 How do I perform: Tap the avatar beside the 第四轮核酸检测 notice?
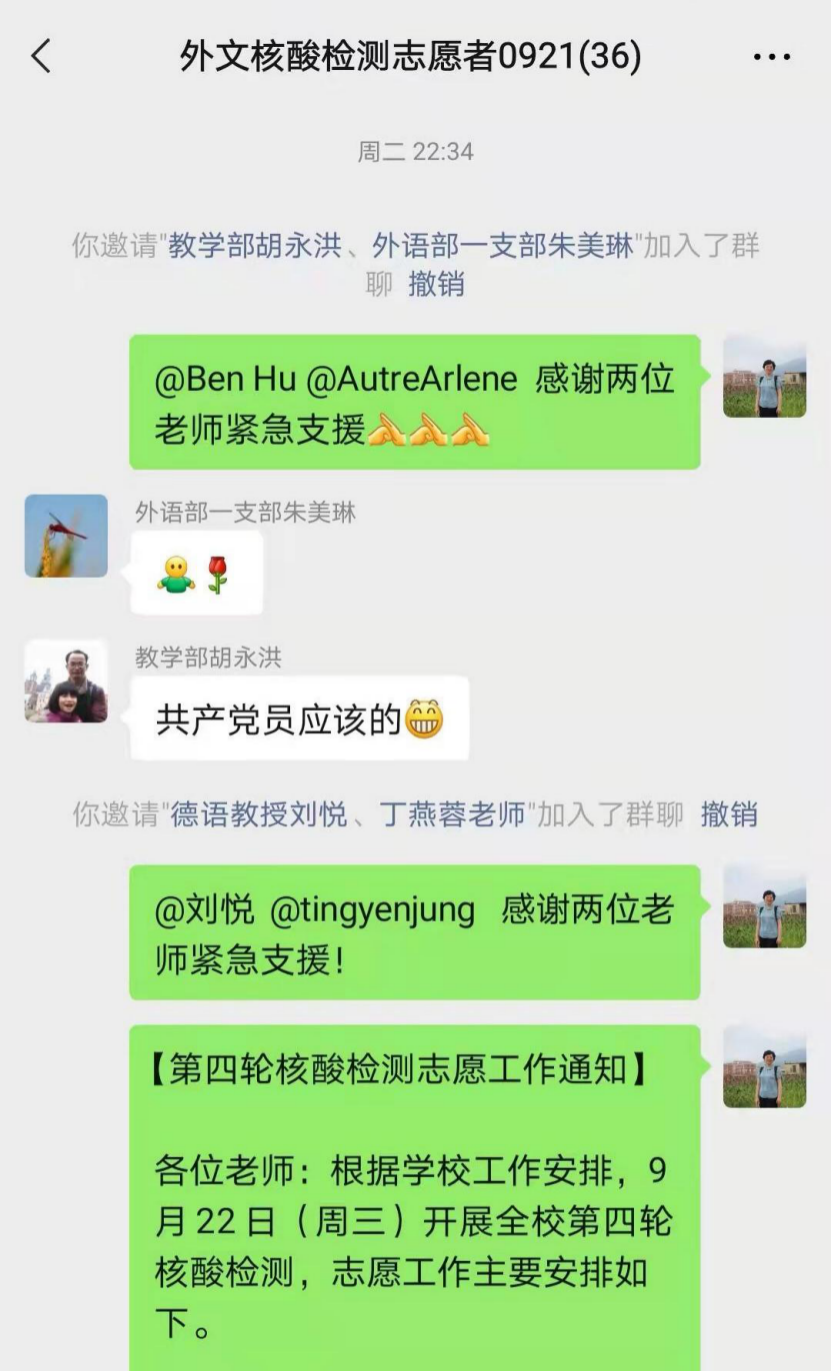coord(764,1066)
